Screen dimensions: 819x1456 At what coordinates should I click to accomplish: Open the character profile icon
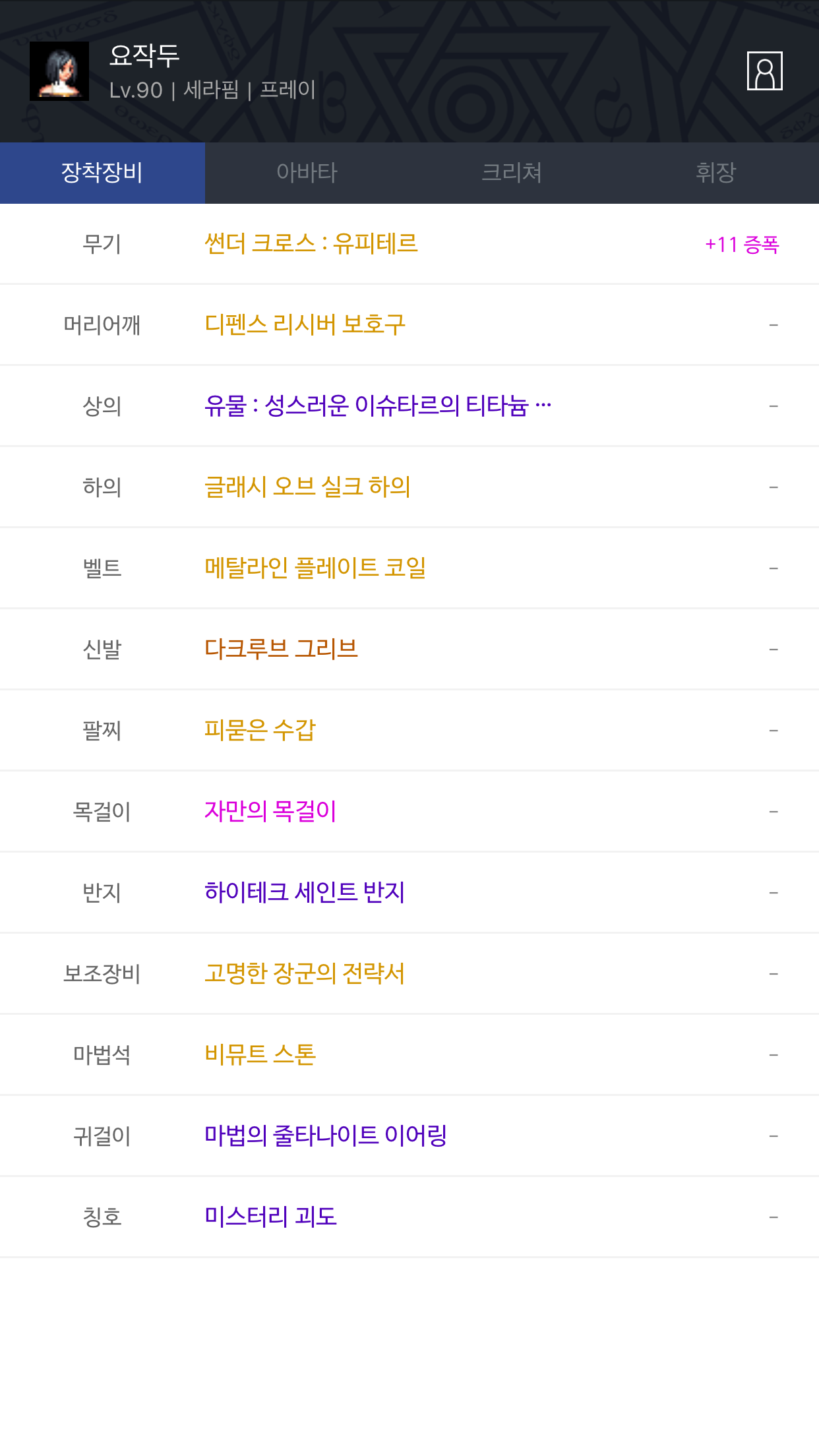764,71
